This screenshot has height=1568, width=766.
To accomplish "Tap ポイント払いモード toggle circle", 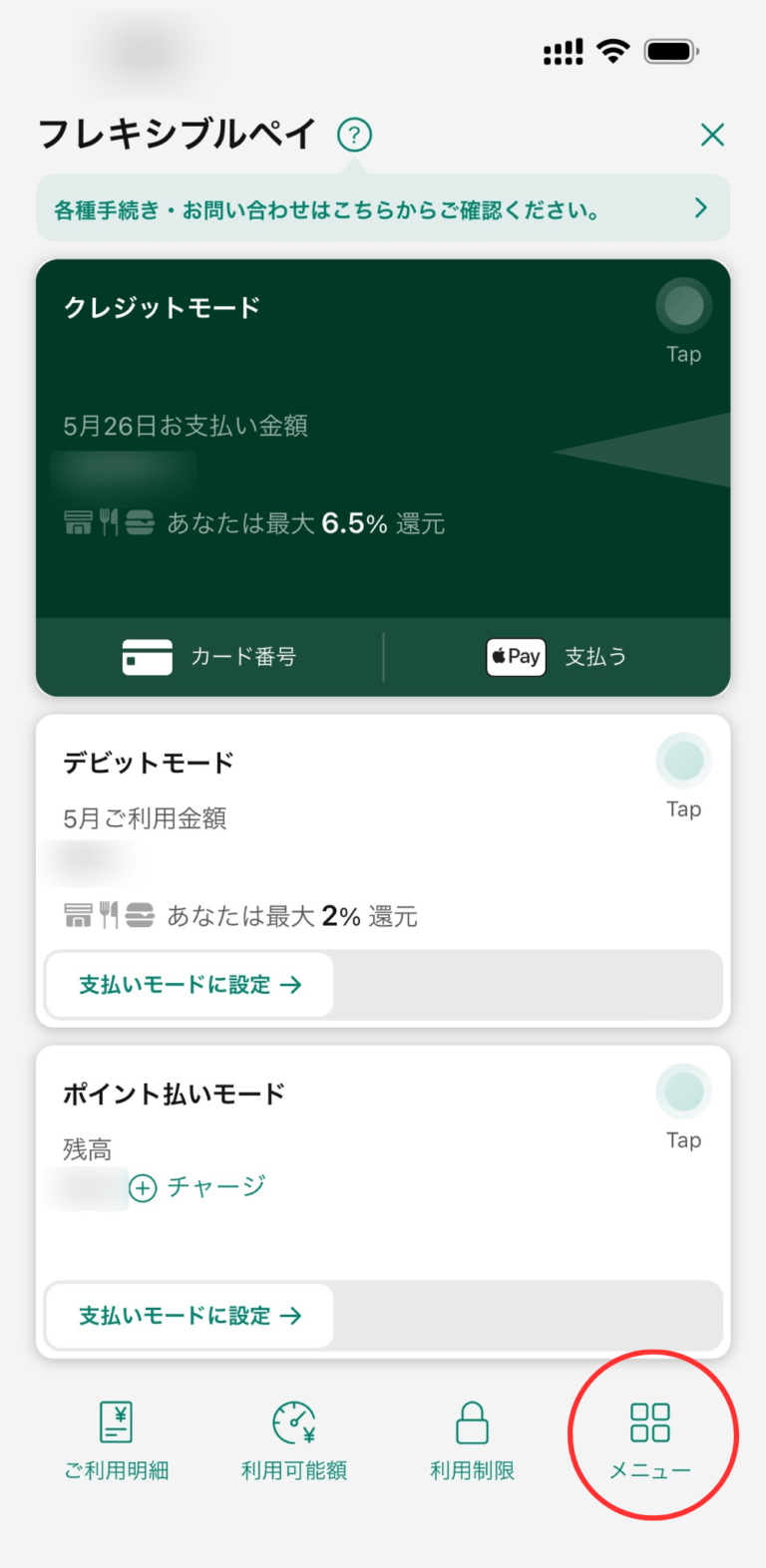I will 683,1091.
